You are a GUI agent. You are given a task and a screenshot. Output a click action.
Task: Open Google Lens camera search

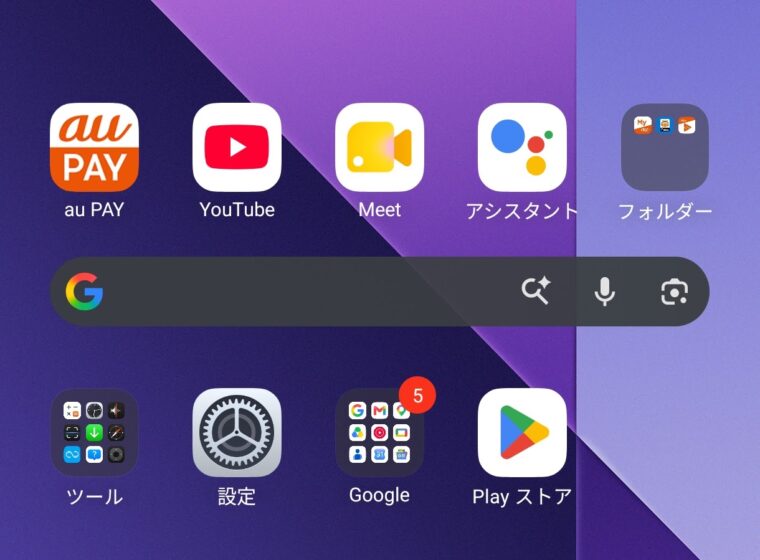pyautogui.click(x=674, y=292)
